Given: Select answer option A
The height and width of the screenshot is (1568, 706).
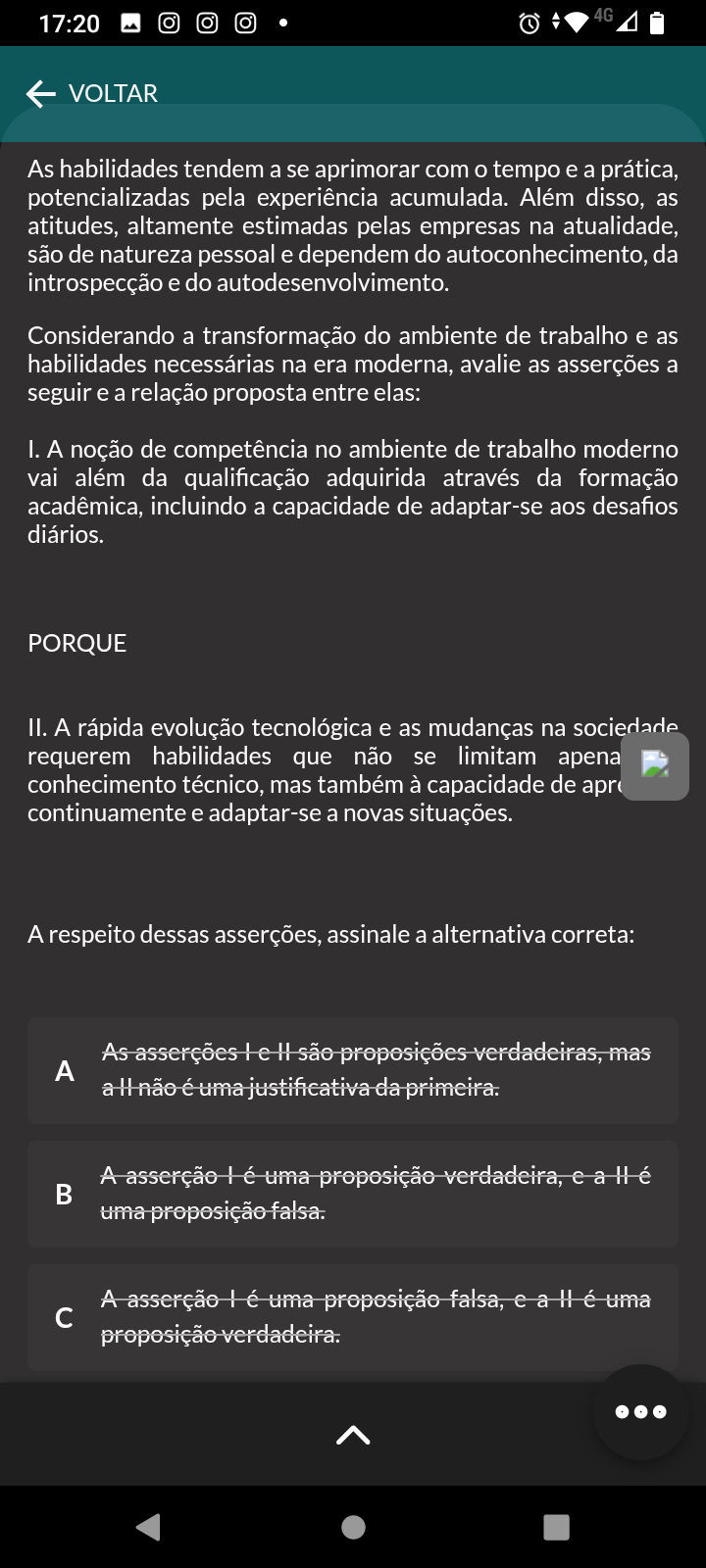Looking at the screenshot, I should tap(353, 1070).
